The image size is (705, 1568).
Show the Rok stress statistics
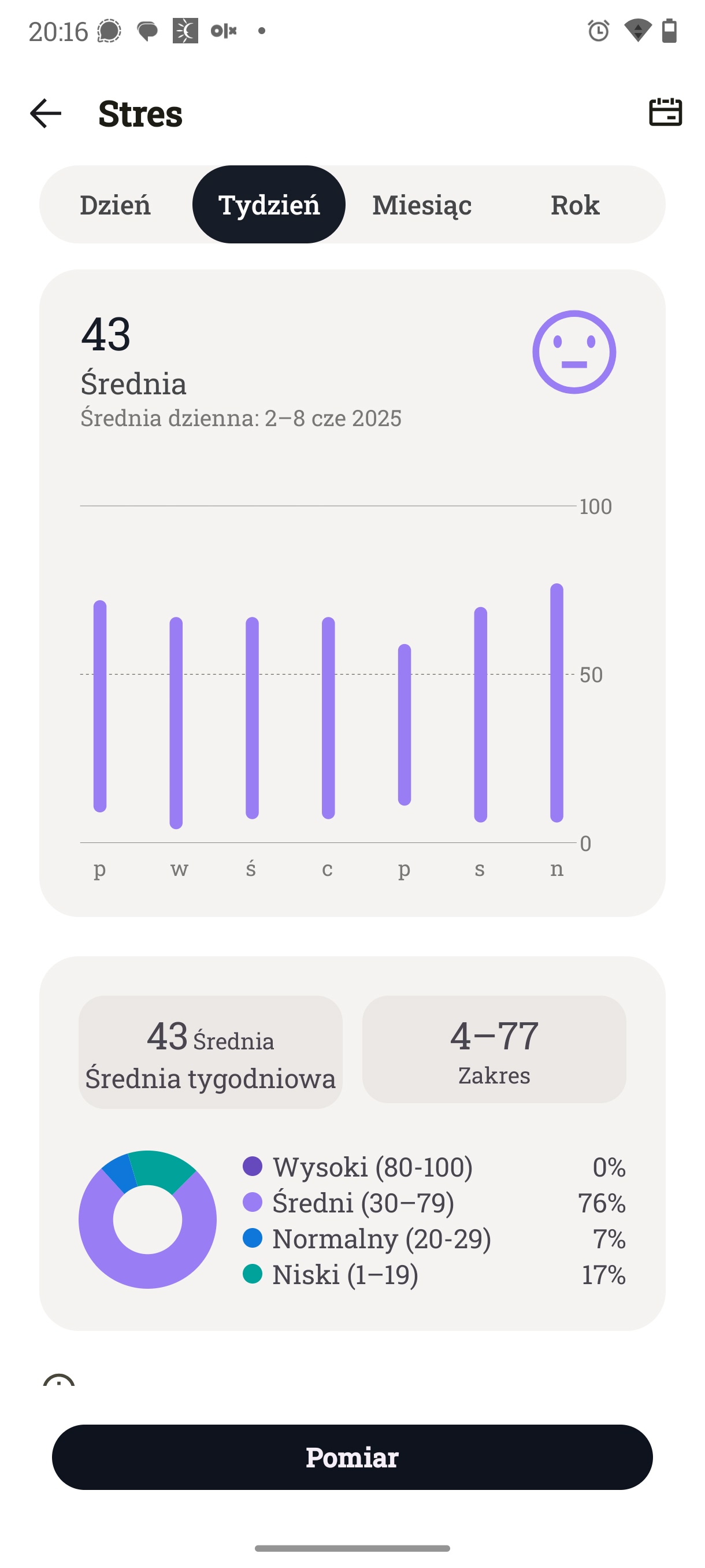coord(575,205)
